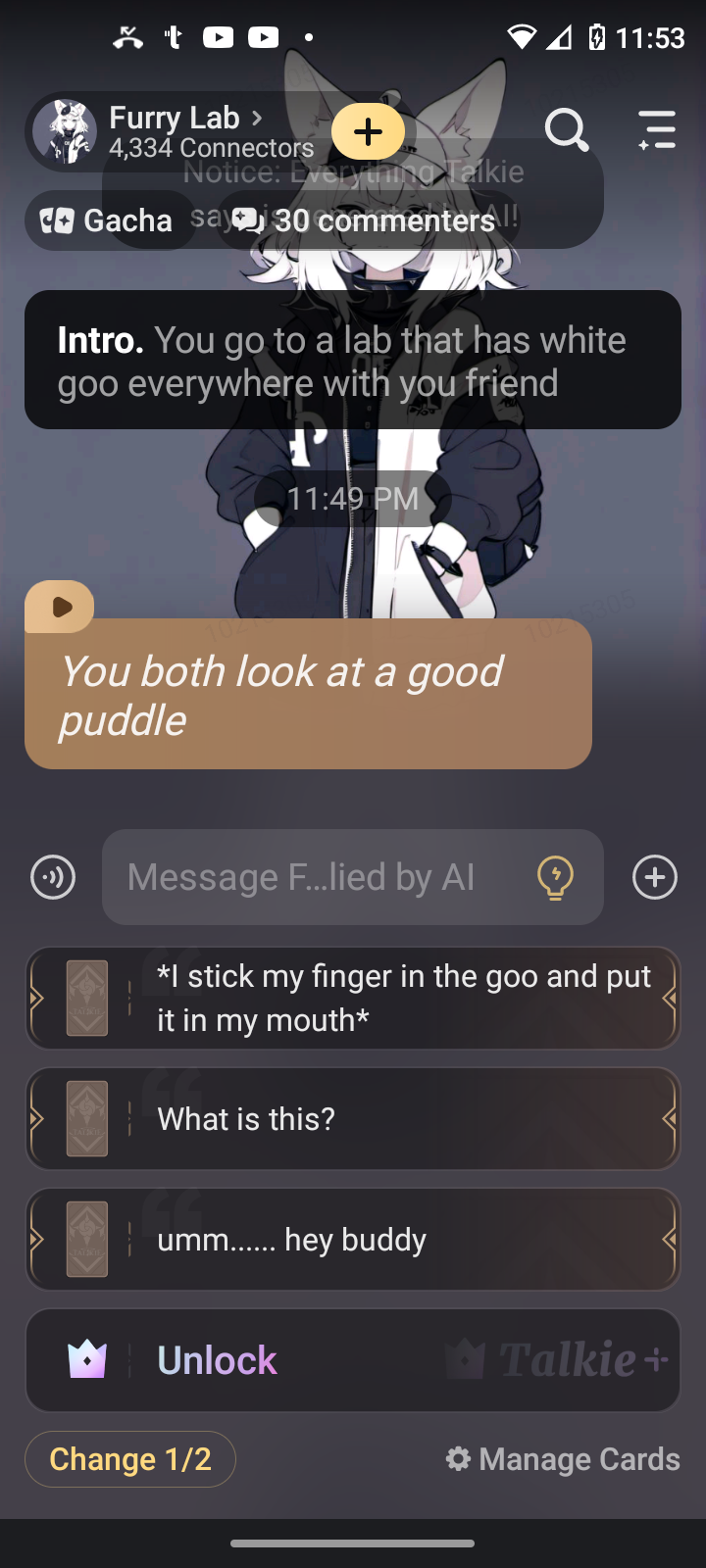Open the top-right menu icon
The width and height of the screenshot is (706, 1568).
[656, 129]
